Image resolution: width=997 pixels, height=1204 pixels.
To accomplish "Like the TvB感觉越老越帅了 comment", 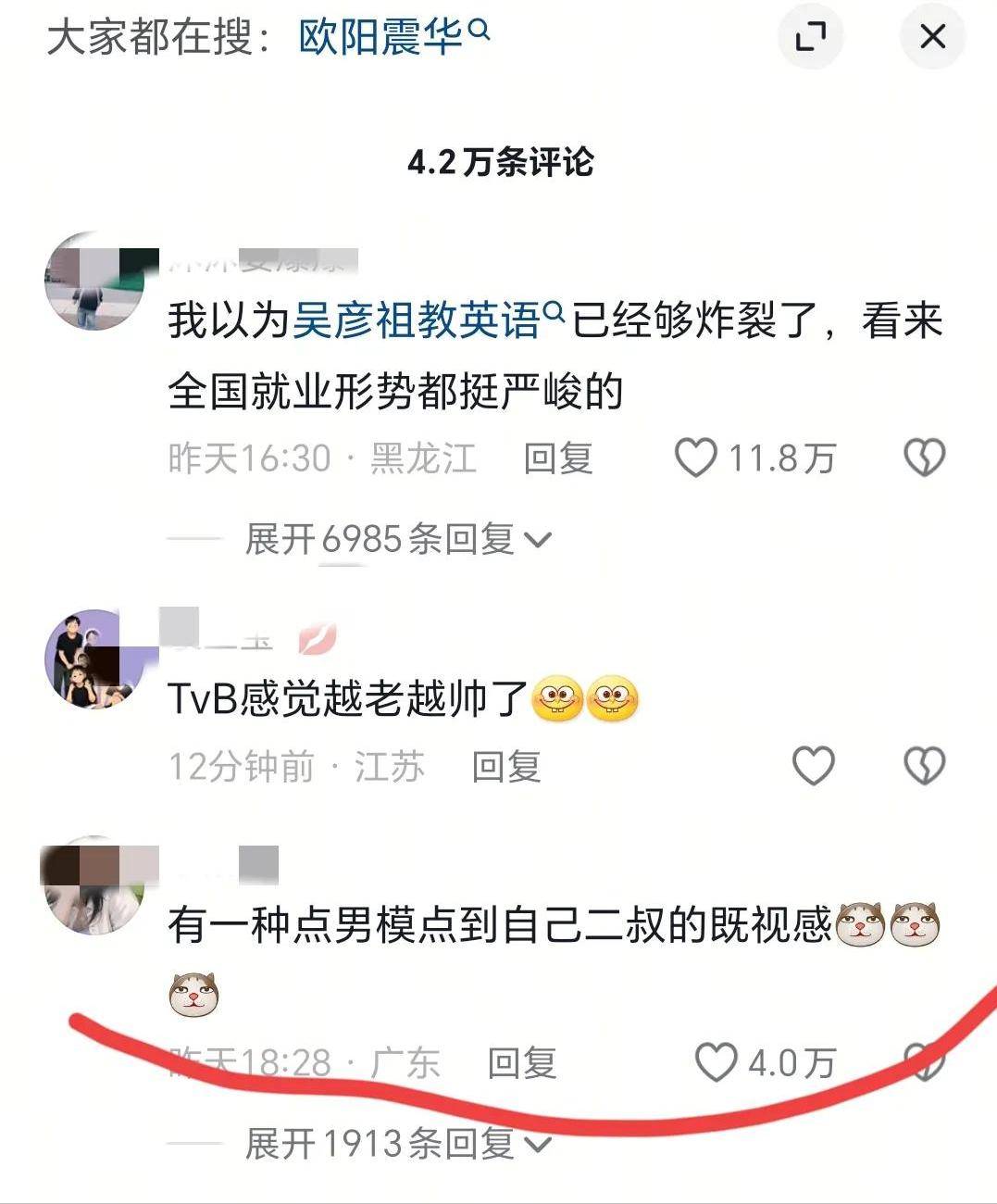I will tap(814, 767).
